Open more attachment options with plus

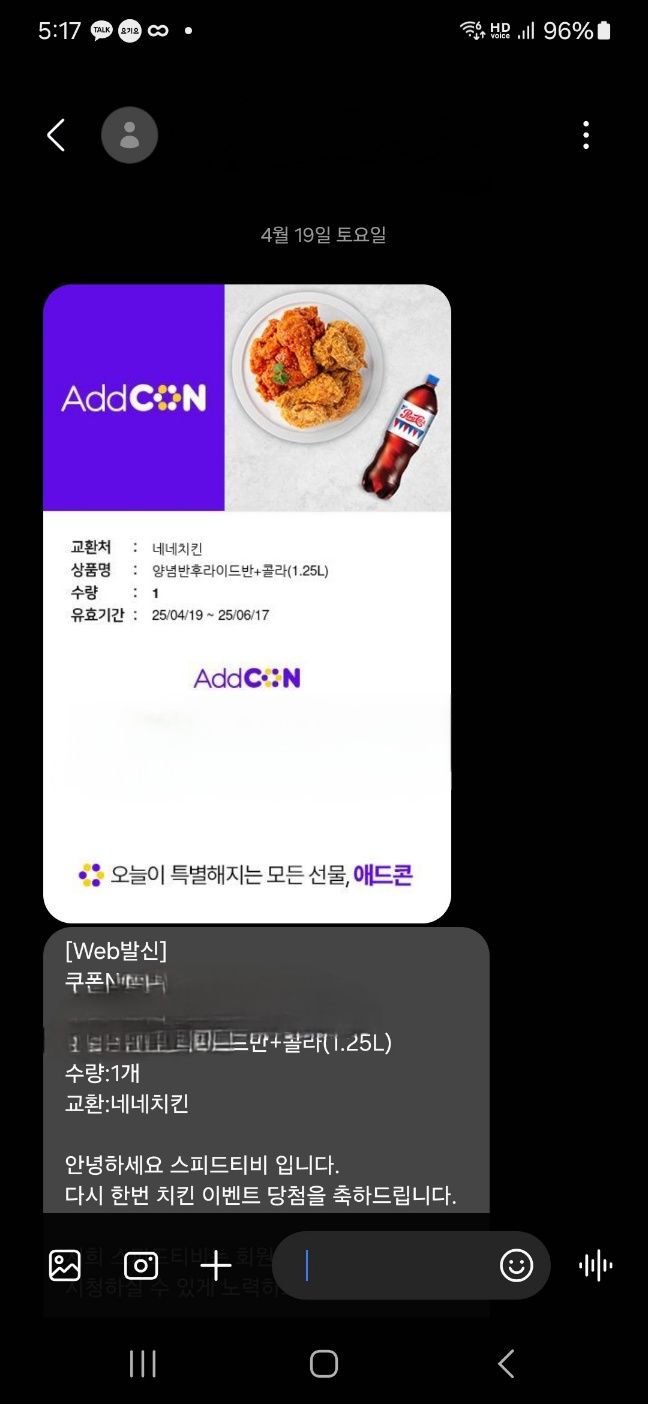point(216,1266)
